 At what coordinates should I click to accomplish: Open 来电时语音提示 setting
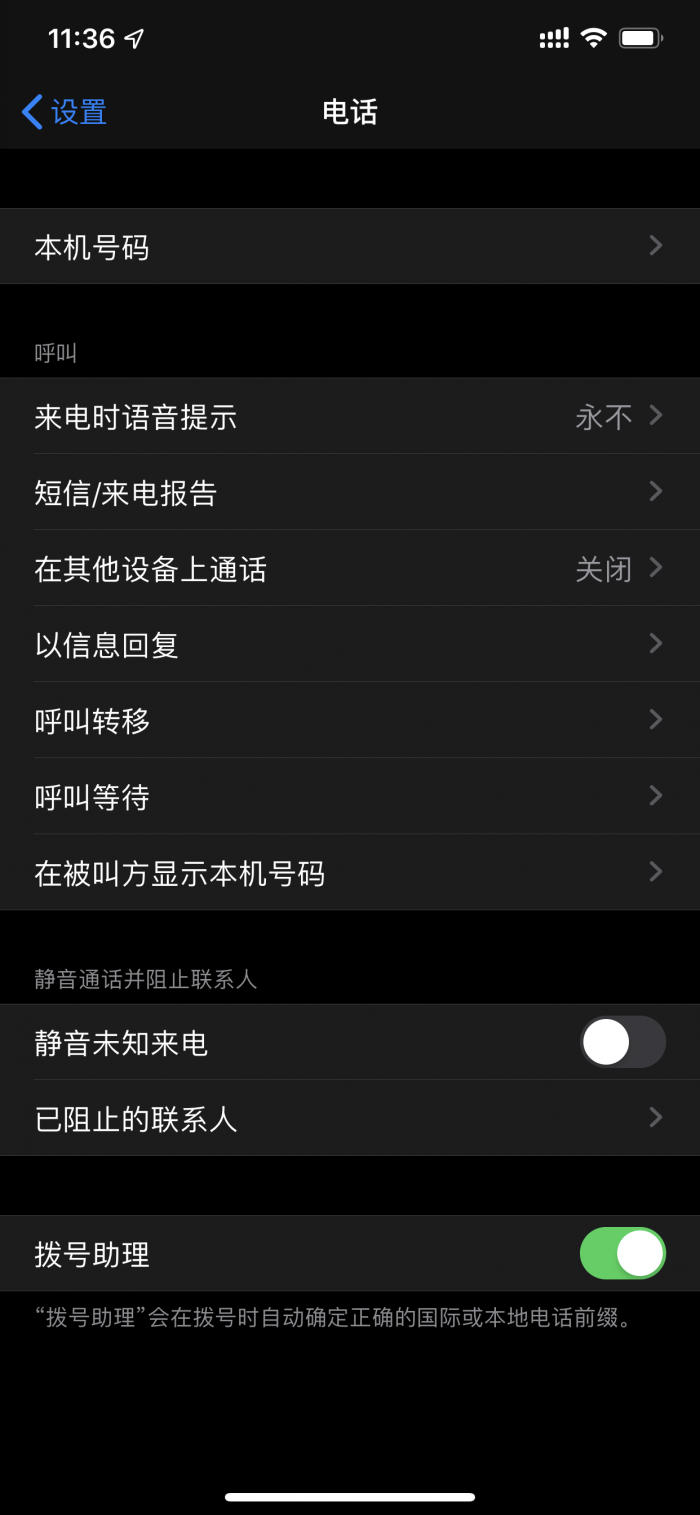[350, 417]
